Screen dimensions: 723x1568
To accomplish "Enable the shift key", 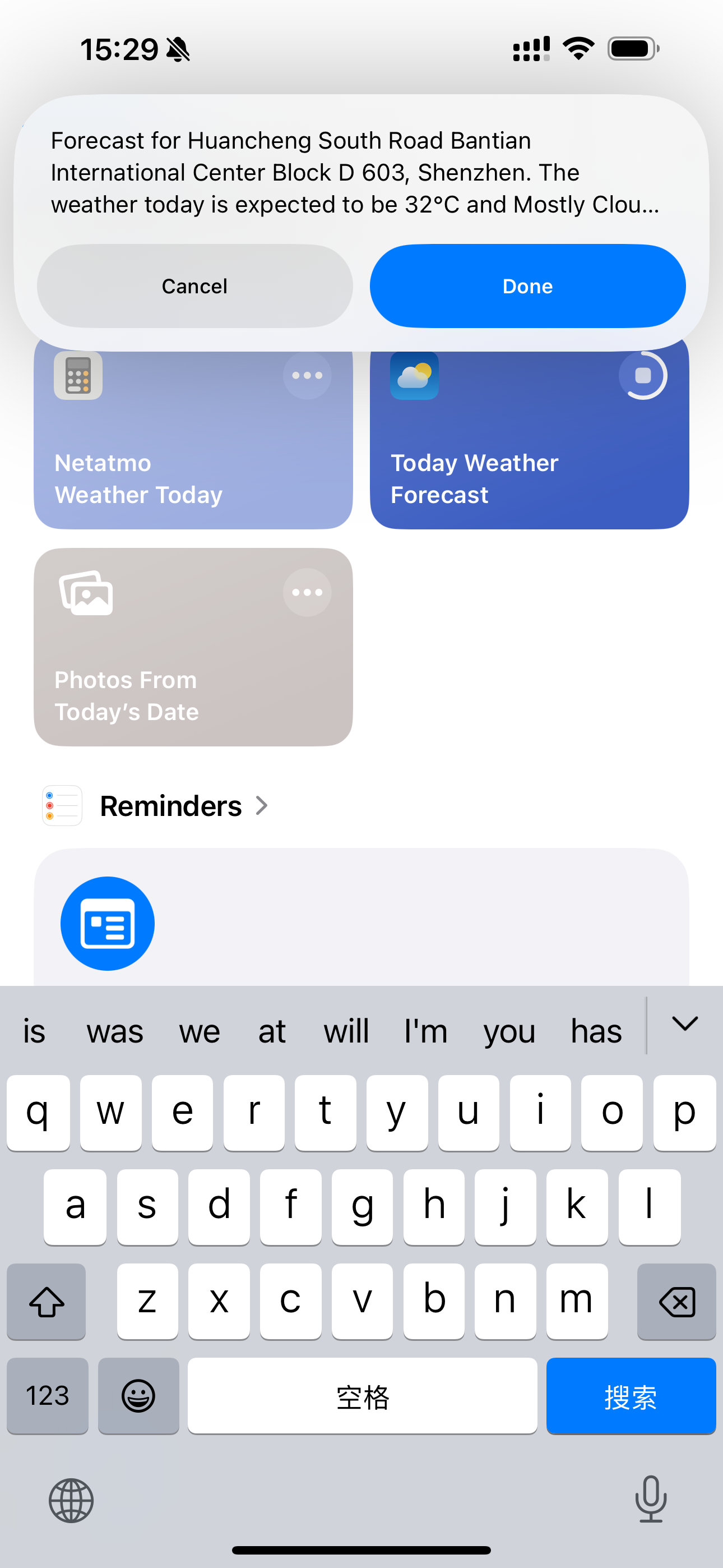I will [47, 1302].
